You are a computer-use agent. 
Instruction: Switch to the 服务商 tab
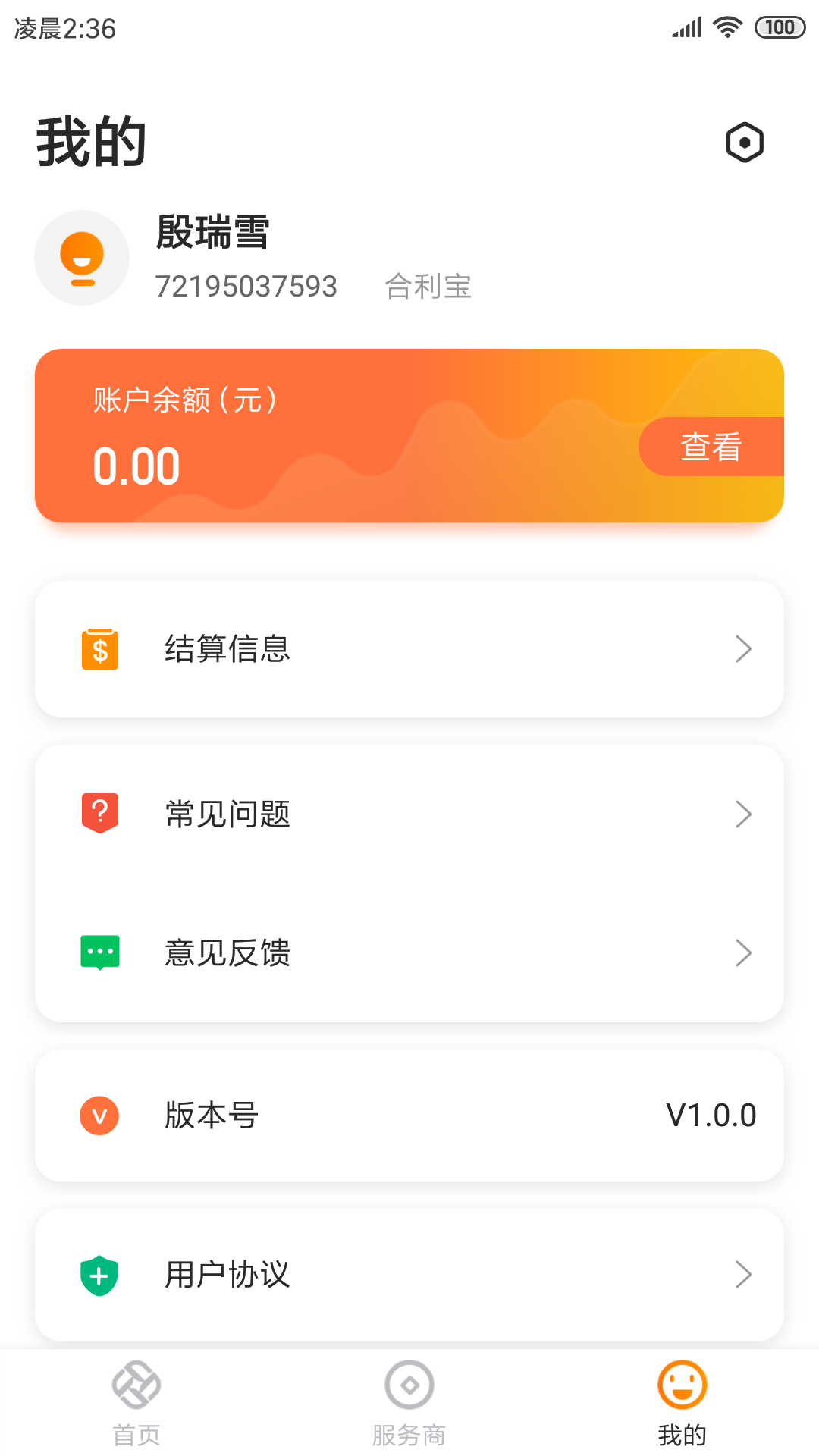click(409, 1403)
